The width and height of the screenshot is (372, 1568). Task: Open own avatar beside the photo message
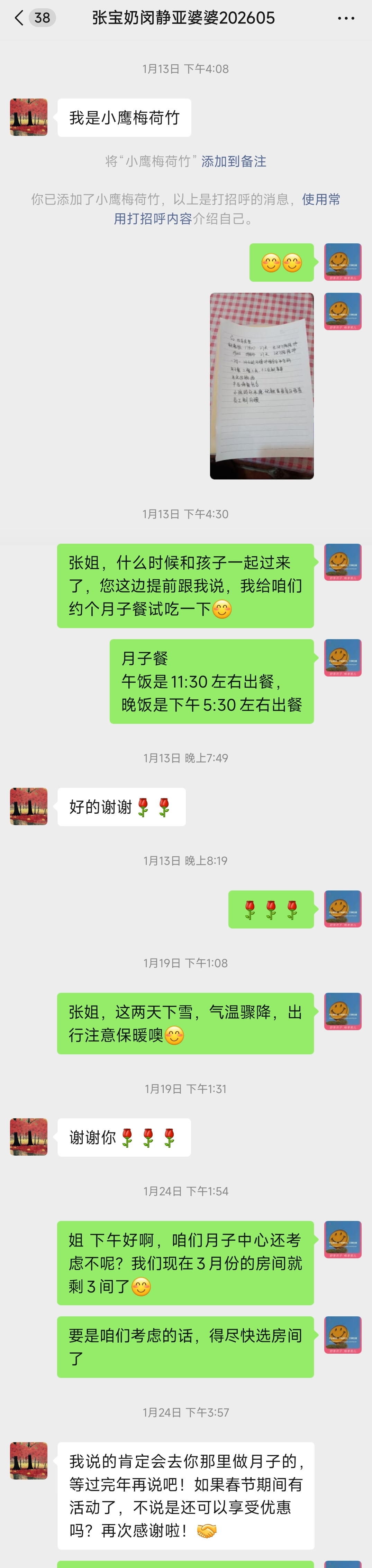[343, 312]
